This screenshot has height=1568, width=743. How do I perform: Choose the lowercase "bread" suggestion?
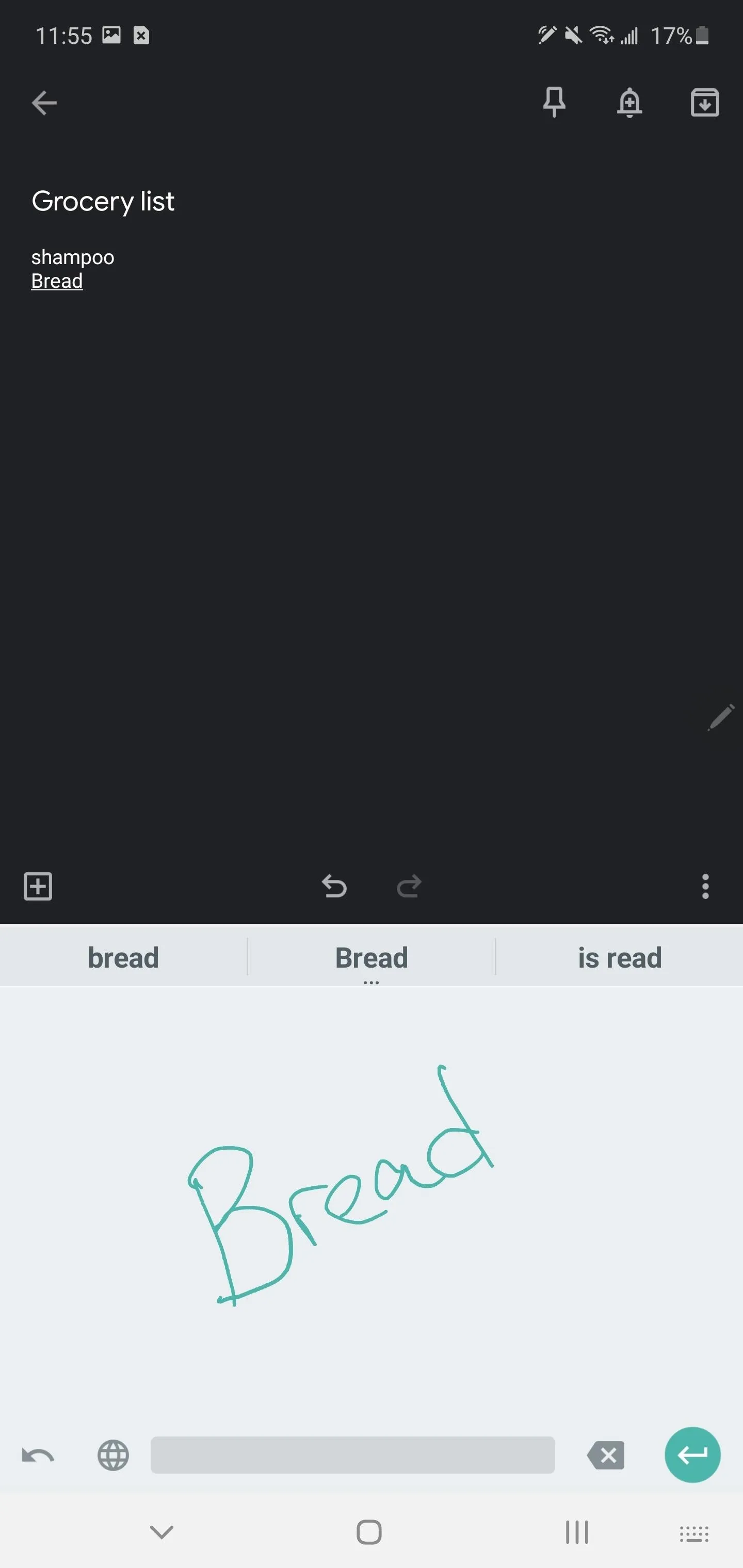click(124, 957)
